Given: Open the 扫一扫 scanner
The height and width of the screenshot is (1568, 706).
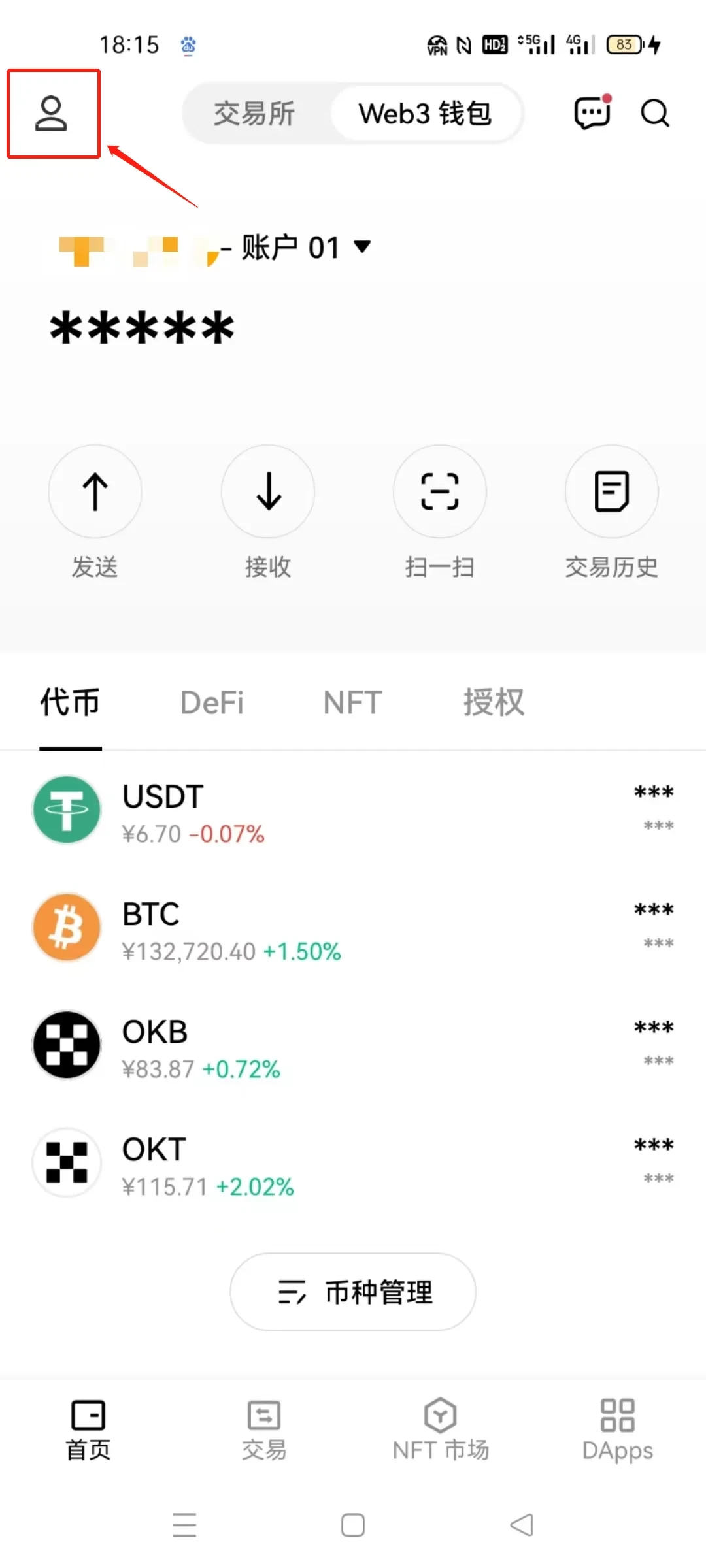Looking at the screenshot, I should (x=440, y=492).
